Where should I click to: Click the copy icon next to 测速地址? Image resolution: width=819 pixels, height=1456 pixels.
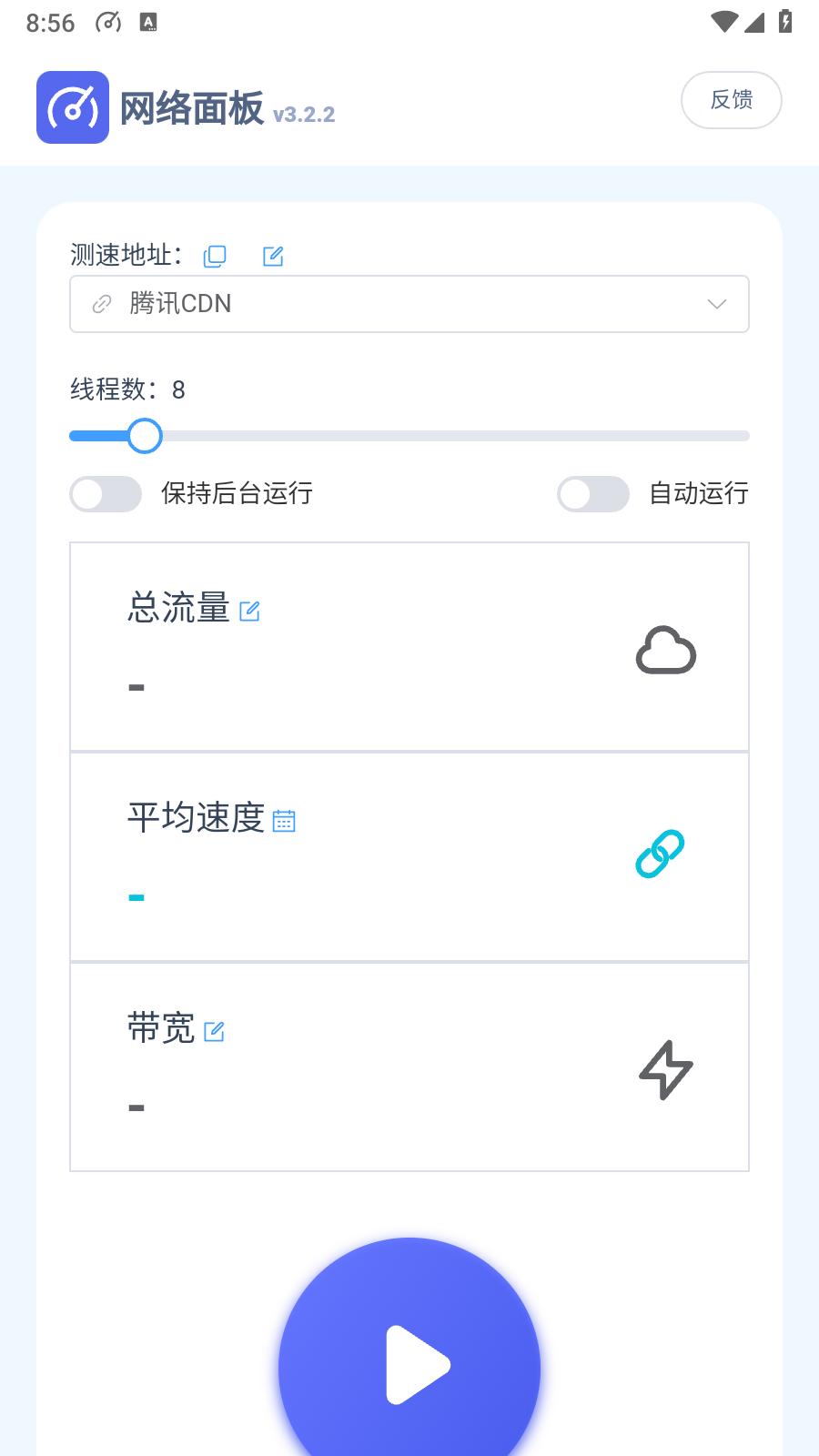click(215, 256)
